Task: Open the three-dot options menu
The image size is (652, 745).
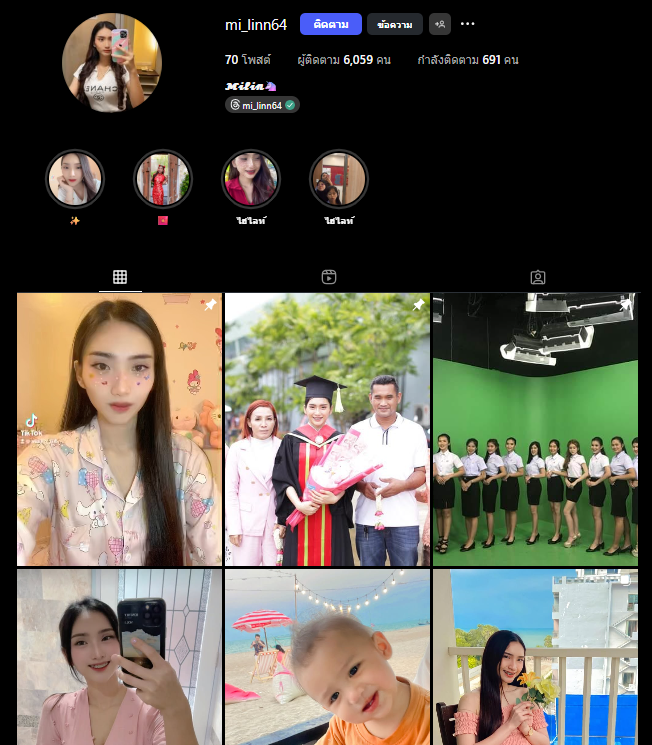Action: [467, 24]
